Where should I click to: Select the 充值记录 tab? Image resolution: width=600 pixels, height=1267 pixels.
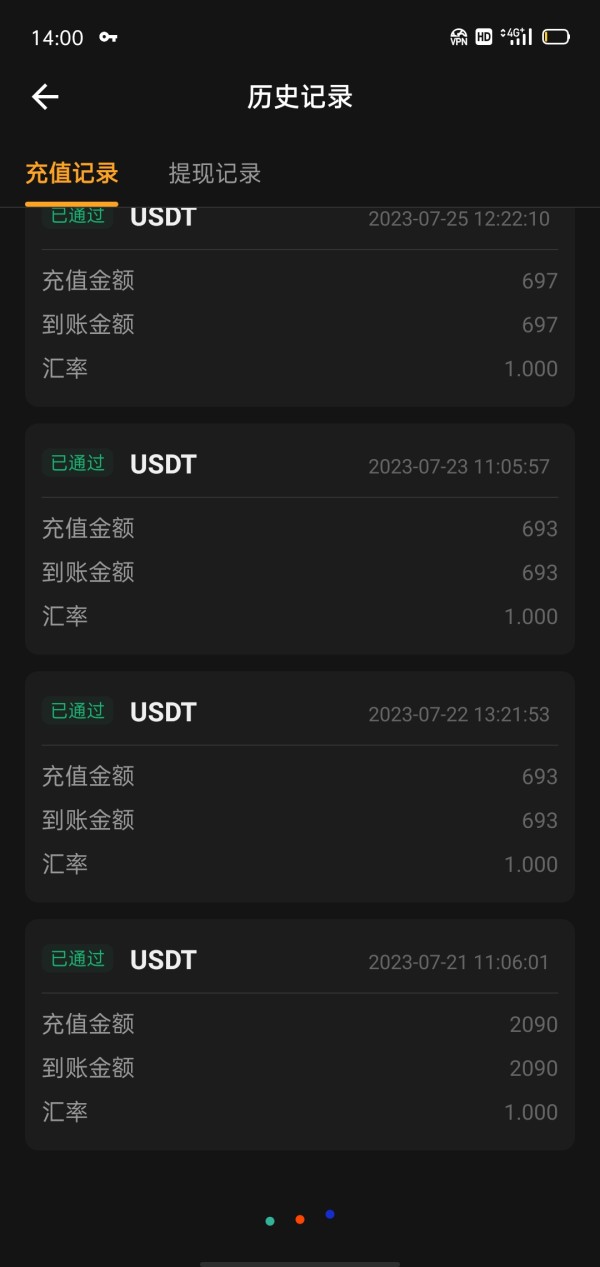[x=72, y=173]
